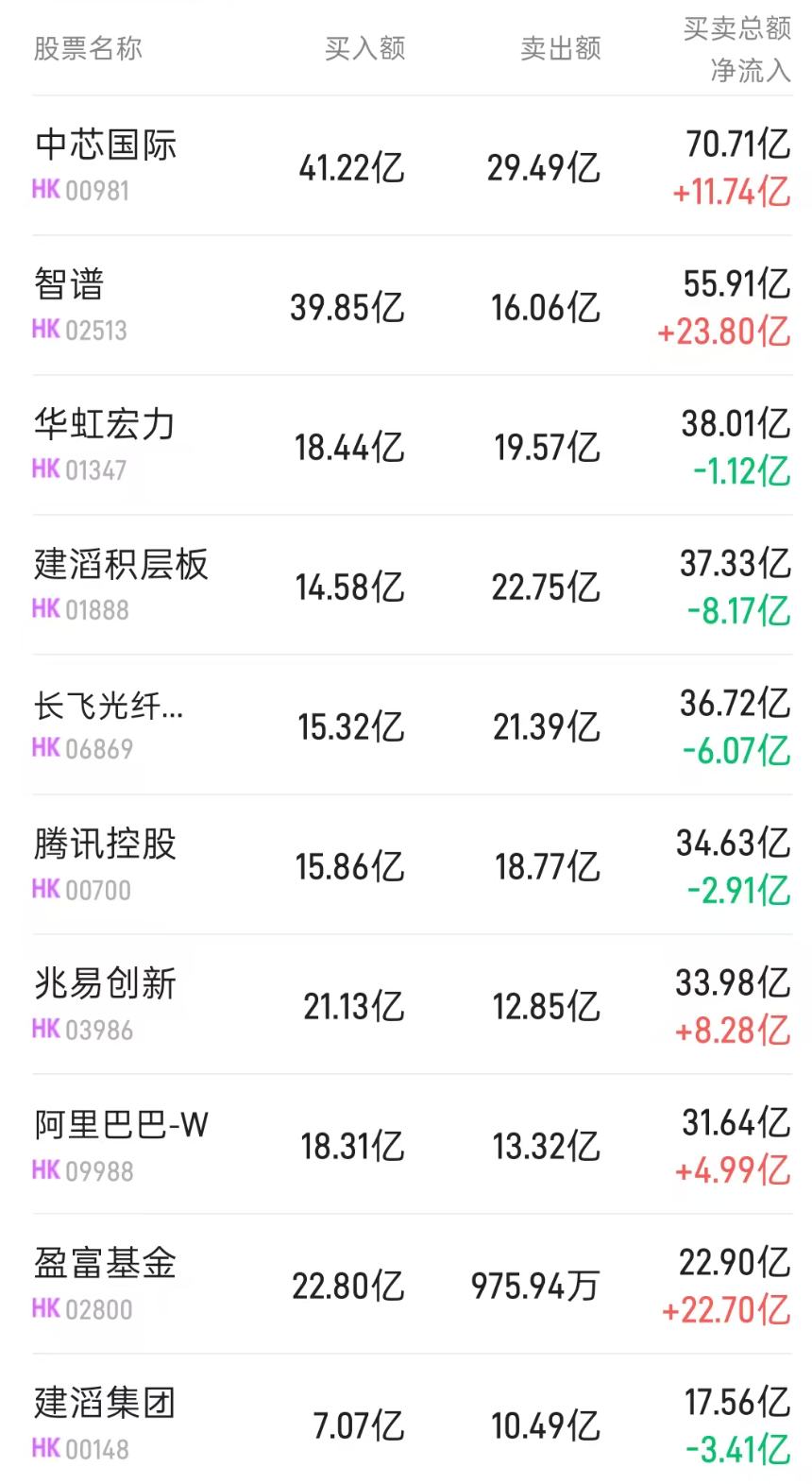Select the 阿里巴巴-W row

[412, 1145]
